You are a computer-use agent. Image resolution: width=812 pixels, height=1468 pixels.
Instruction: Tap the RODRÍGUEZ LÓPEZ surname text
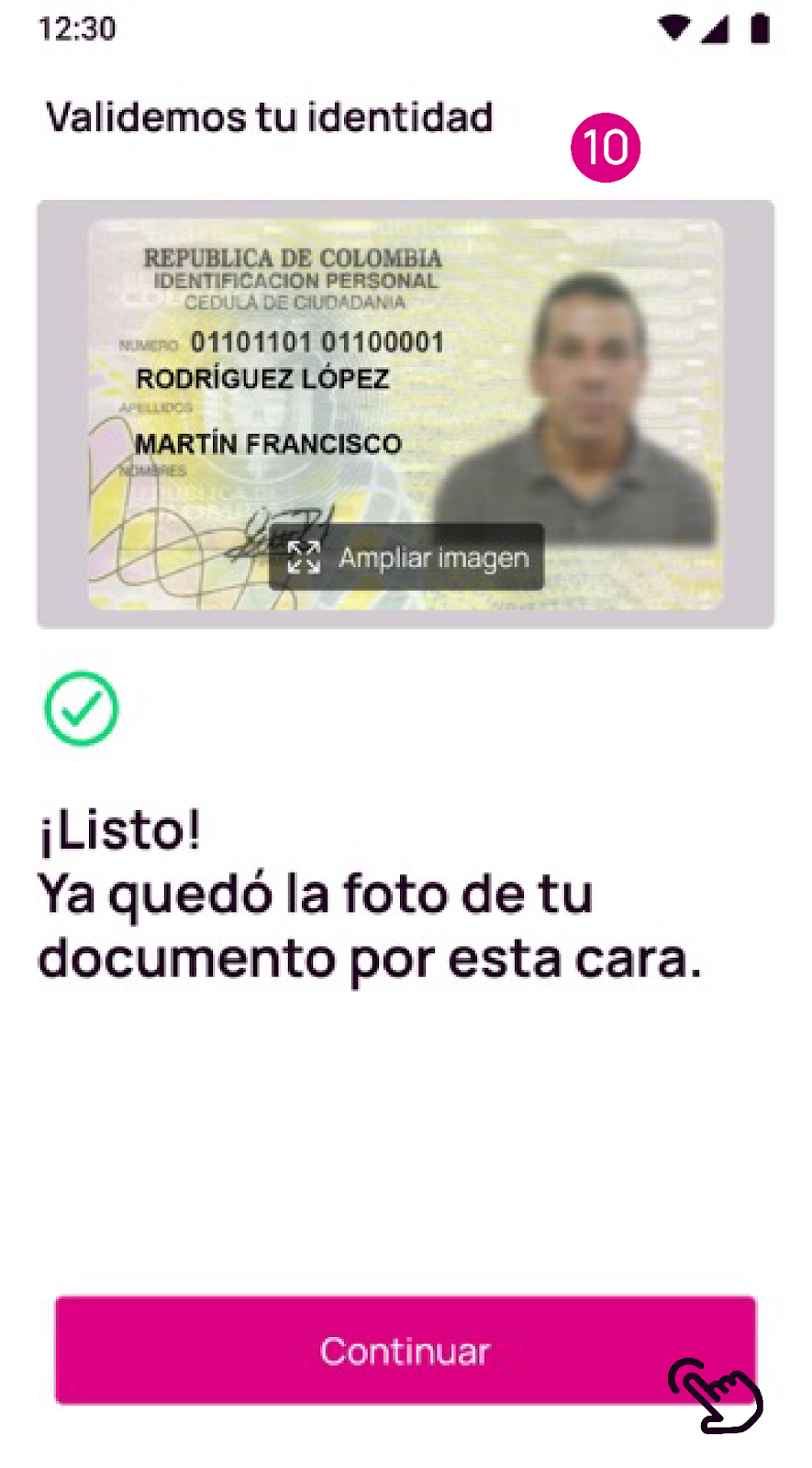(262, 378)
